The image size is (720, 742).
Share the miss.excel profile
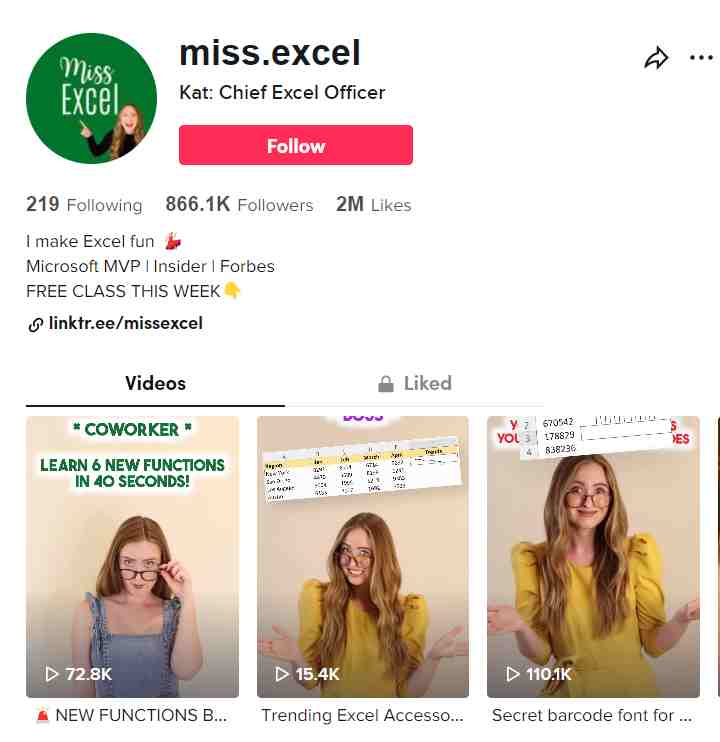coord(656,58)
